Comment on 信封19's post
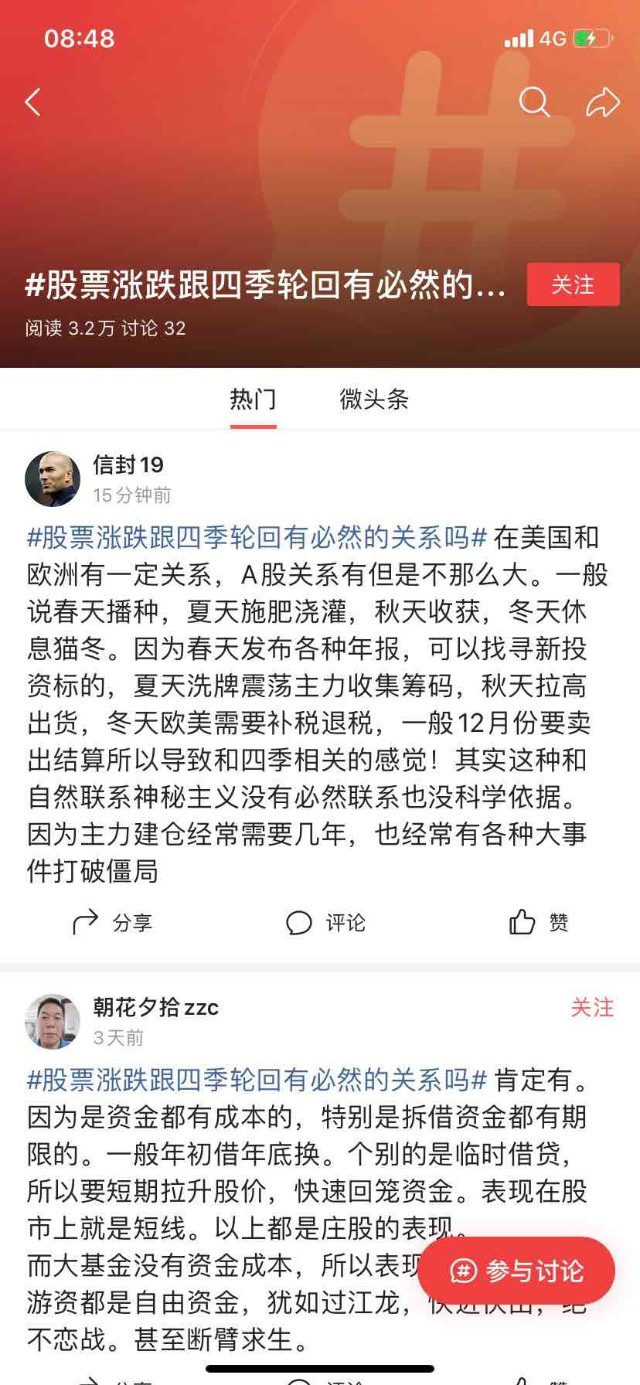Viewport: 640px width, 1385px height. (x=326, y=922)
